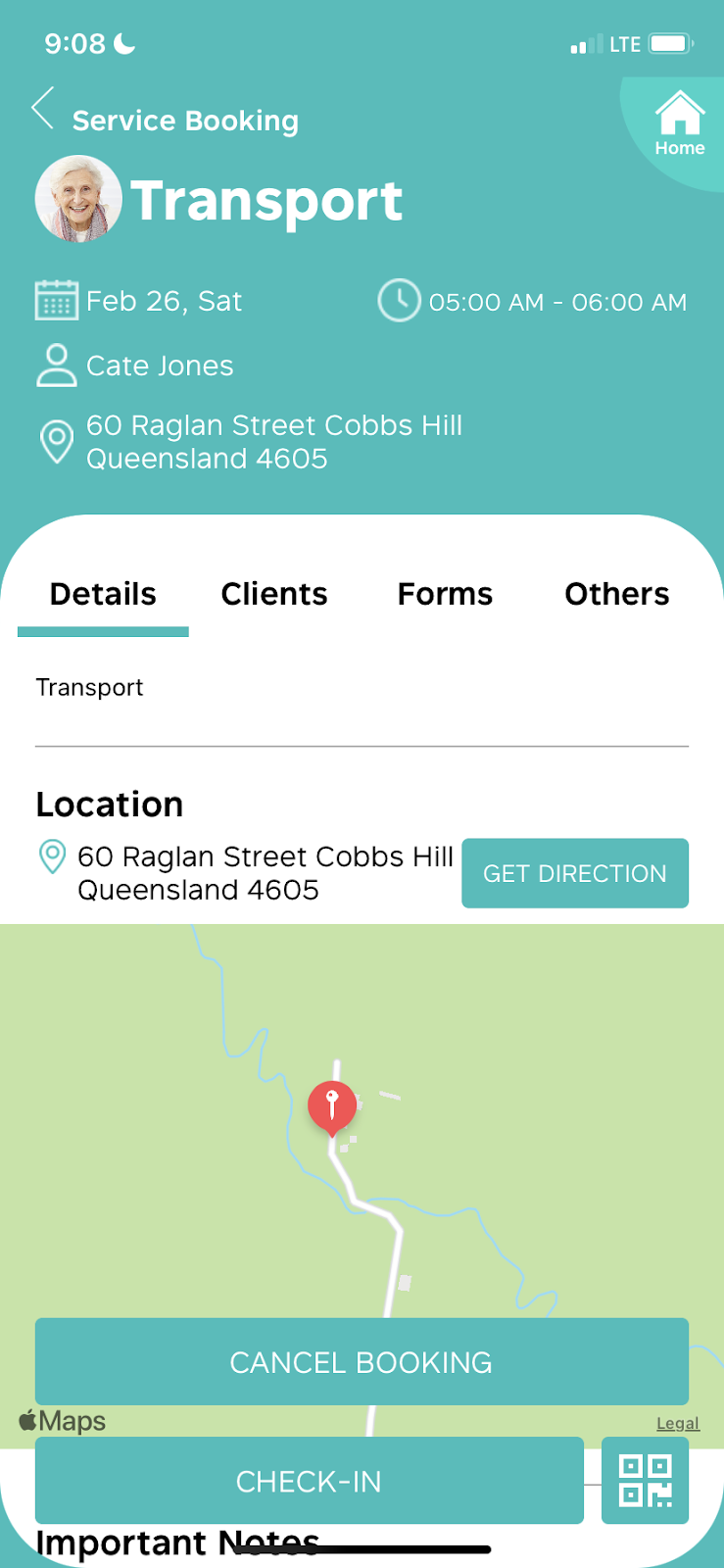Tap the red location pin on map
The image size is (724, 1568).
point(332,1105)
